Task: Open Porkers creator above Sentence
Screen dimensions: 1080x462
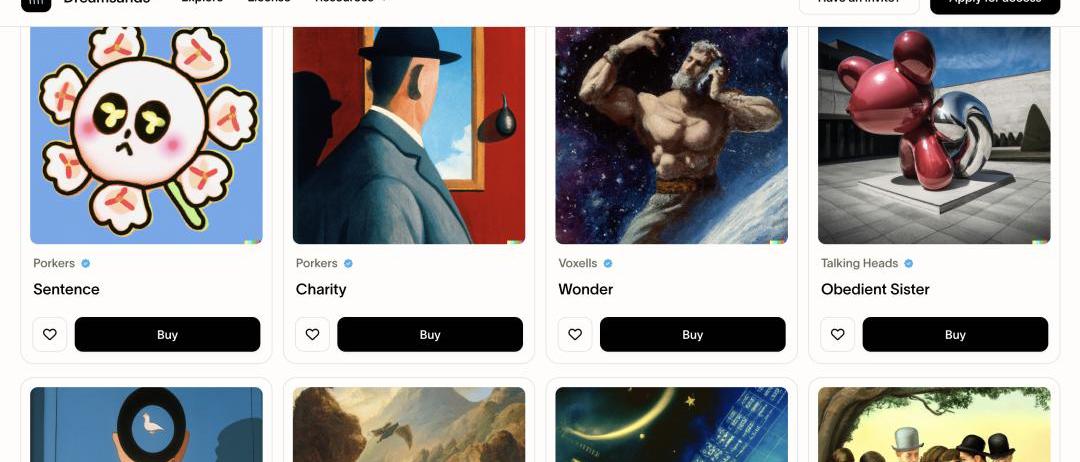Action: [54, 263]
